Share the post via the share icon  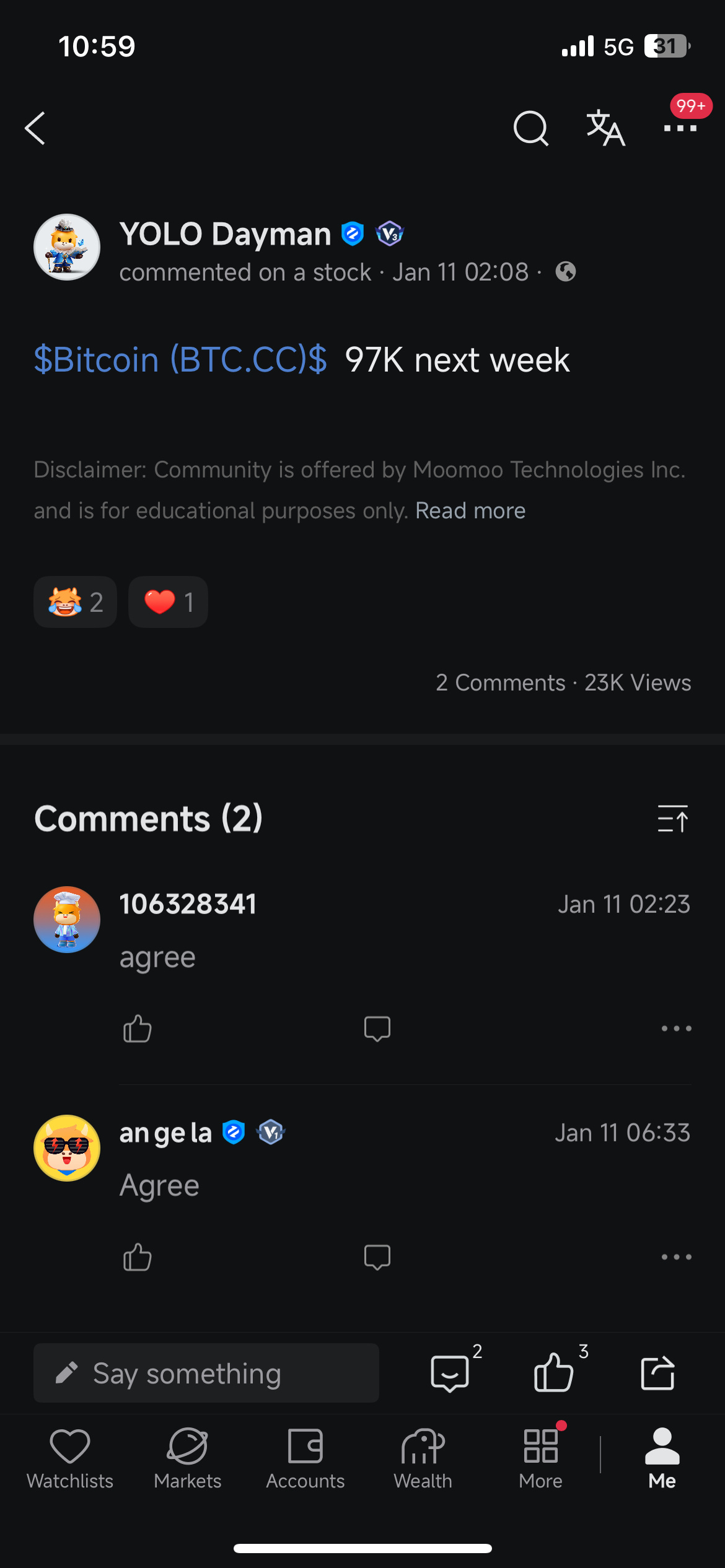657,1372
